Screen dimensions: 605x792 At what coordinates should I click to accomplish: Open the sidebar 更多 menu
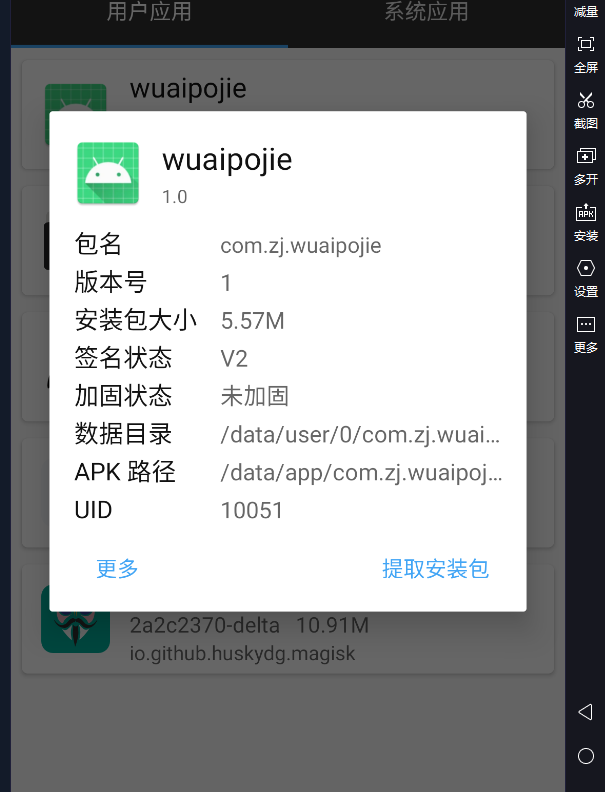(x=586, y=334)
